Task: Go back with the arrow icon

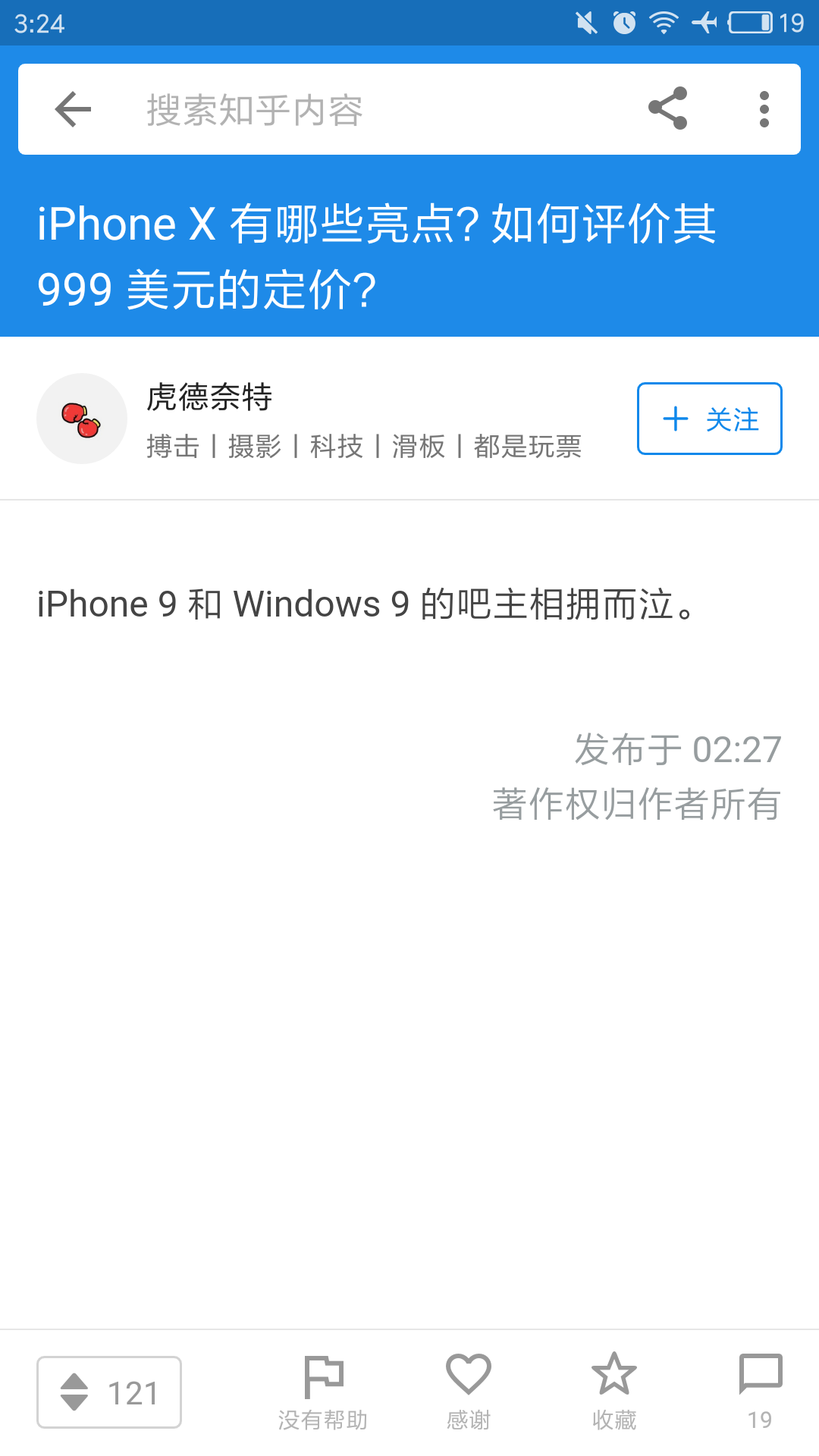Action: tap(74, 109)
